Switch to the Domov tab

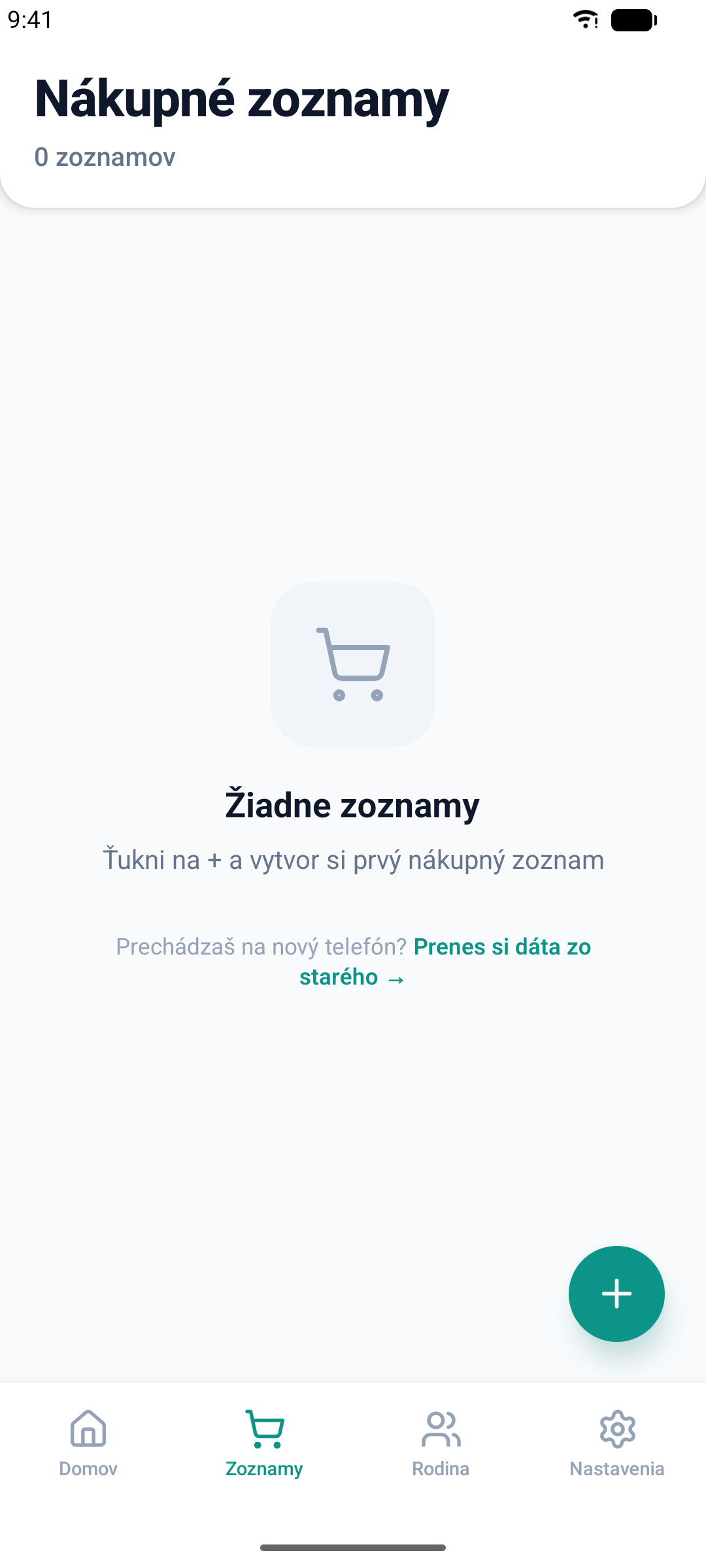tap(88, 1469)
